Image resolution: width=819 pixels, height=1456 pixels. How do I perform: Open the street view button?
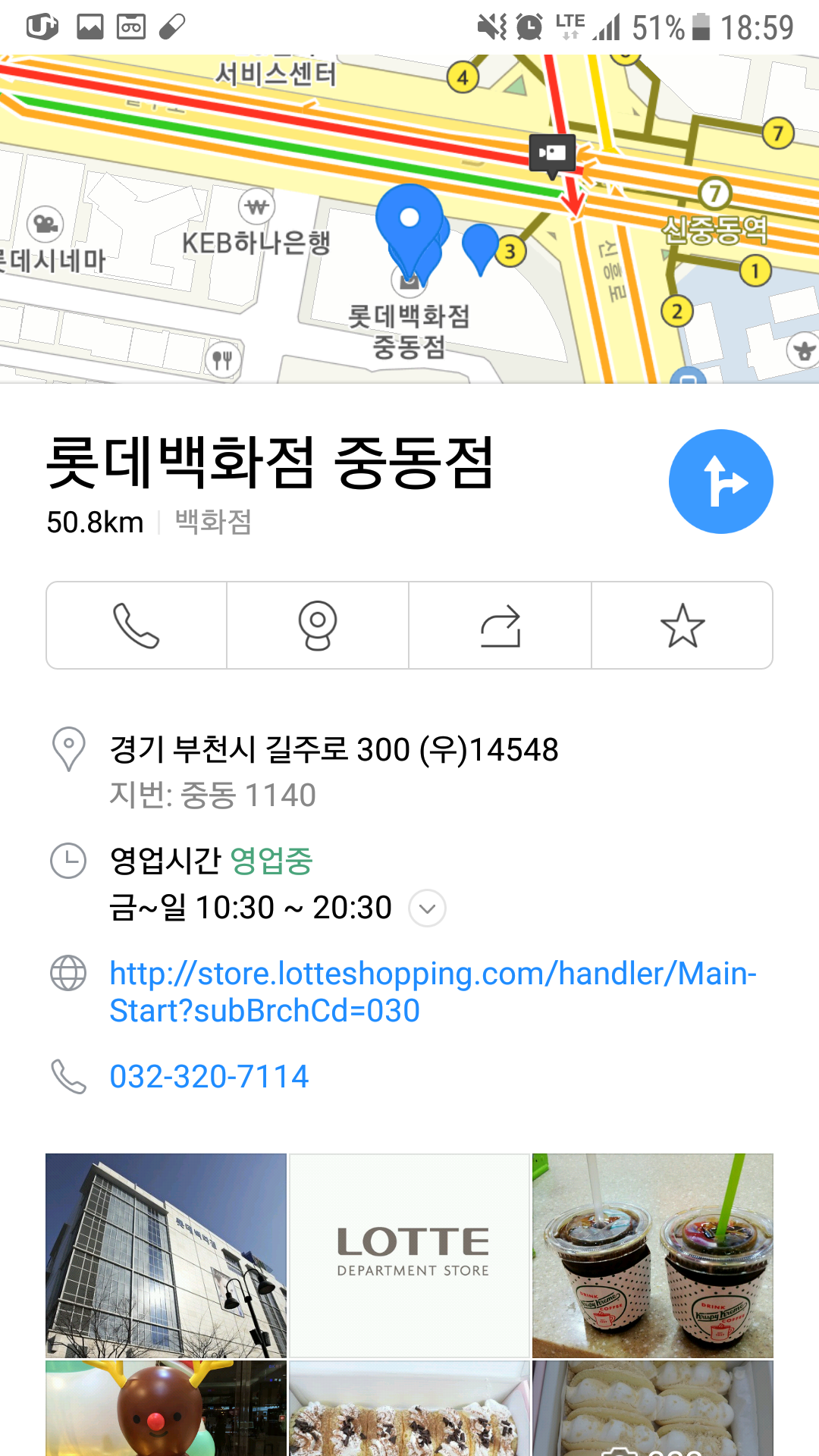[318, 626]
